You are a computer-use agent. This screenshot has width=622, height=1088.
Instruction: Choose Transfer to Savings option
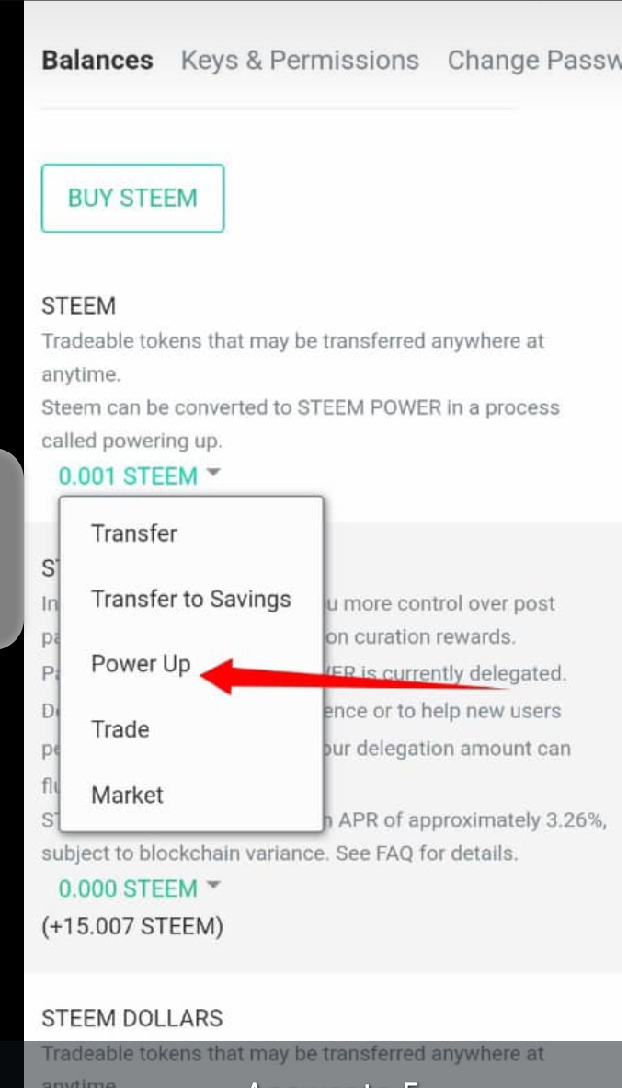click(191, 599)
